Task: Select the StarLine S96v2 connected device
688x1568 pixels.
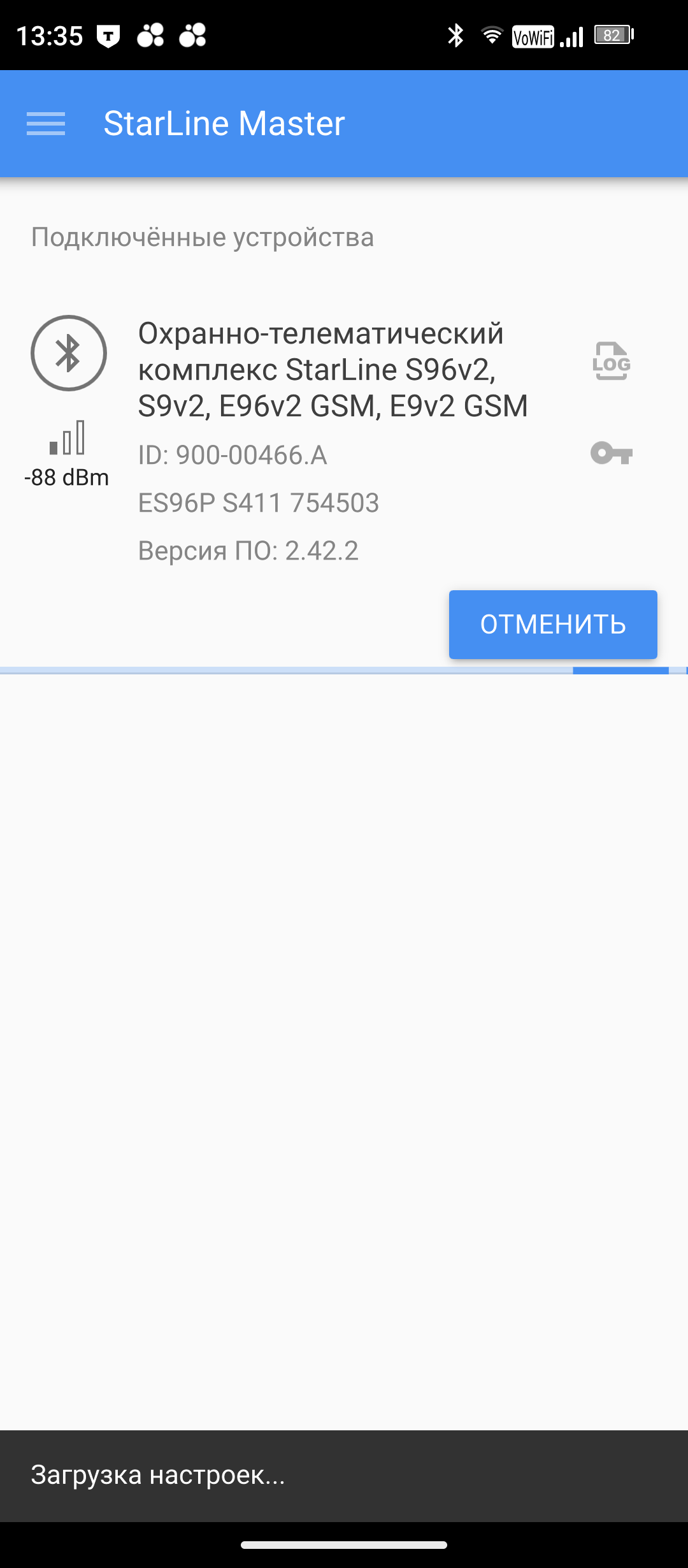Action: (x=333, y=370)
